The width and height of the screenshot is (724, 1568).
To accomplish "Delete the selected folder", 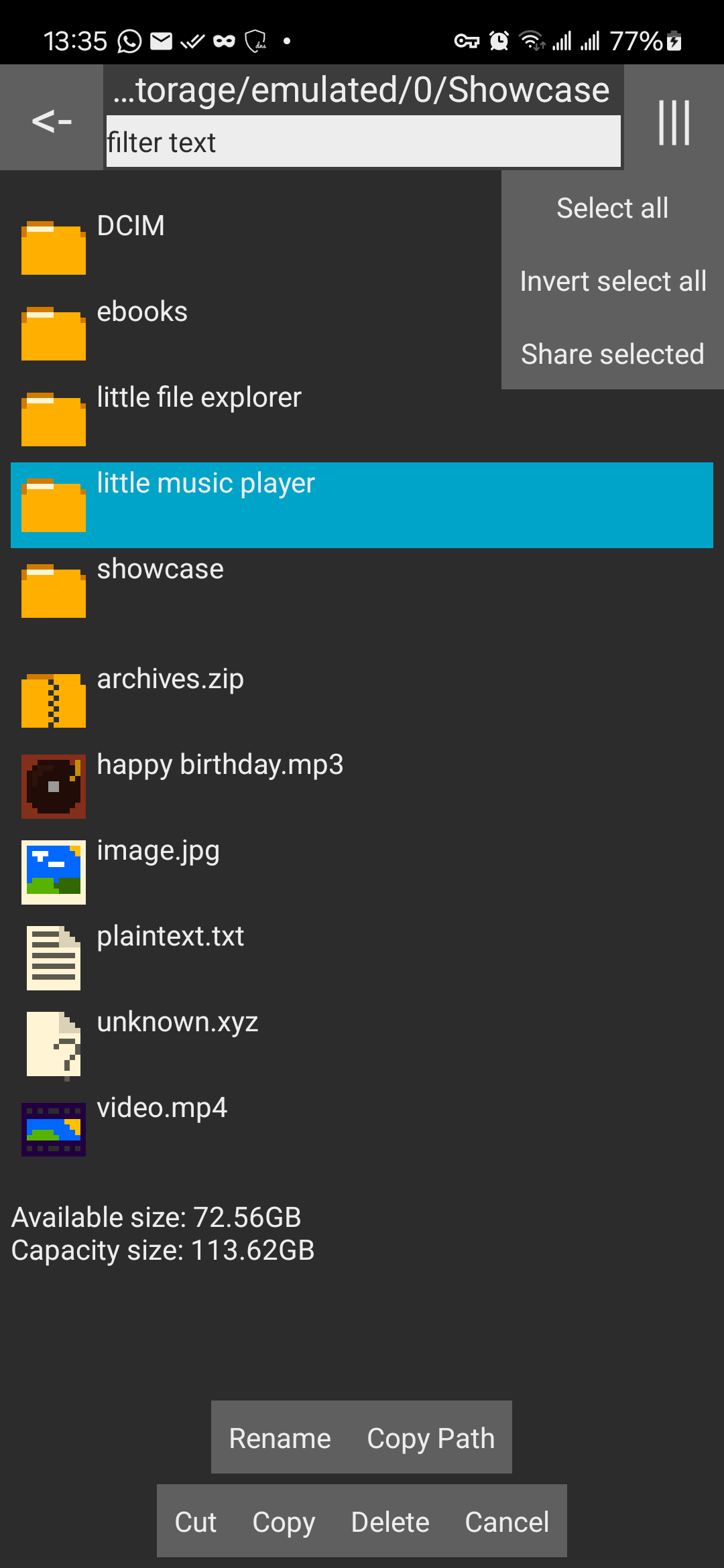I will [390, 1522].
